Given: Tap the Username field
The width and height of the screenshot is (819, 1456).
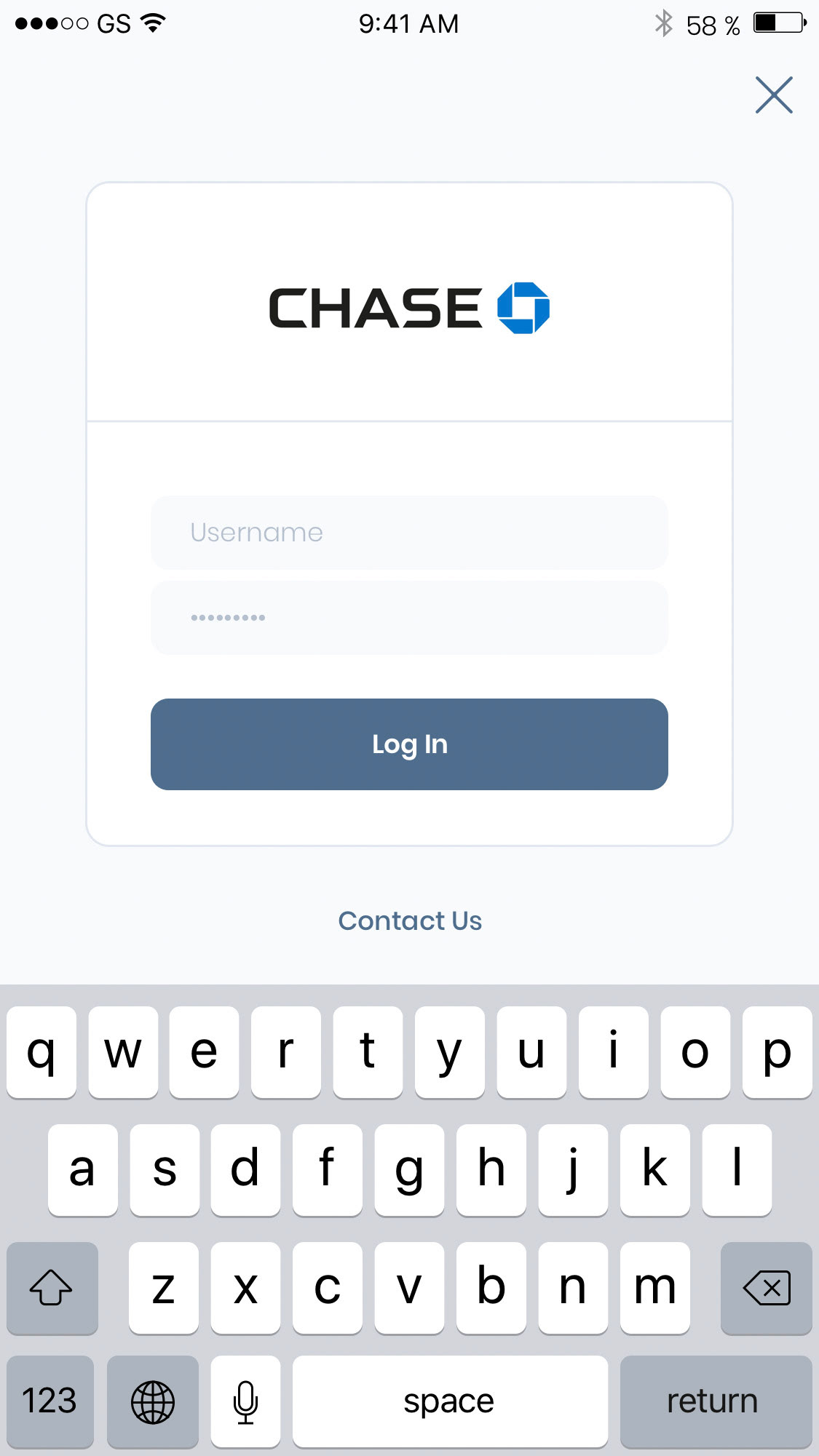Looking at the screenshot, I should 409,533.
